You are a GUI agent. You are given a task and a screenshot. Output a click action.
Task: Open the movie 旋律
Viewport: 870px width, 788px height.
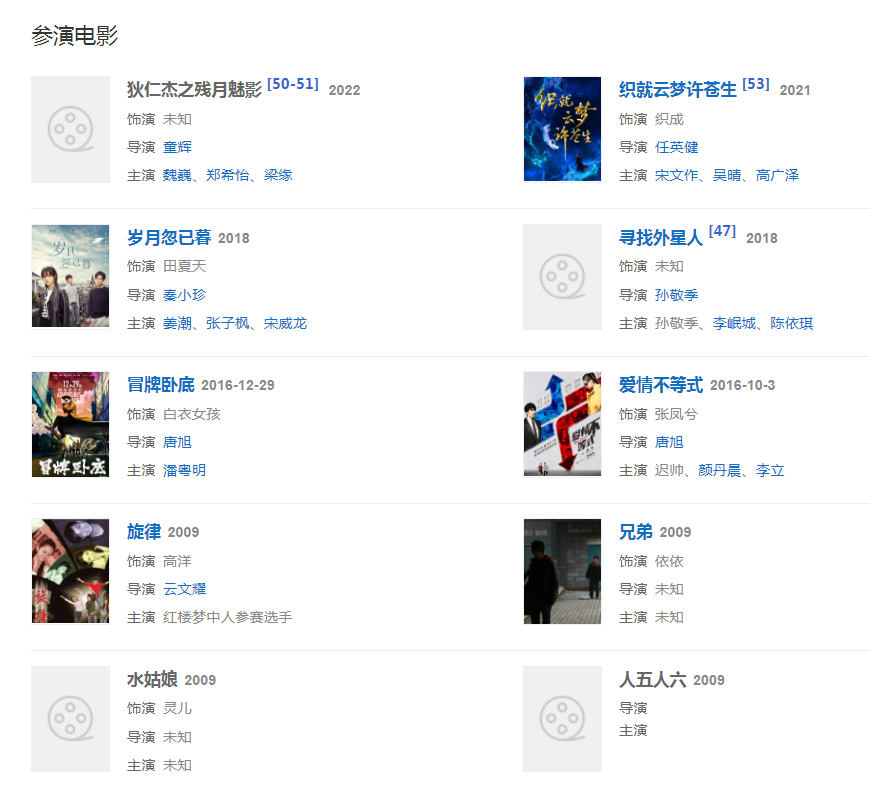point(144,532)
